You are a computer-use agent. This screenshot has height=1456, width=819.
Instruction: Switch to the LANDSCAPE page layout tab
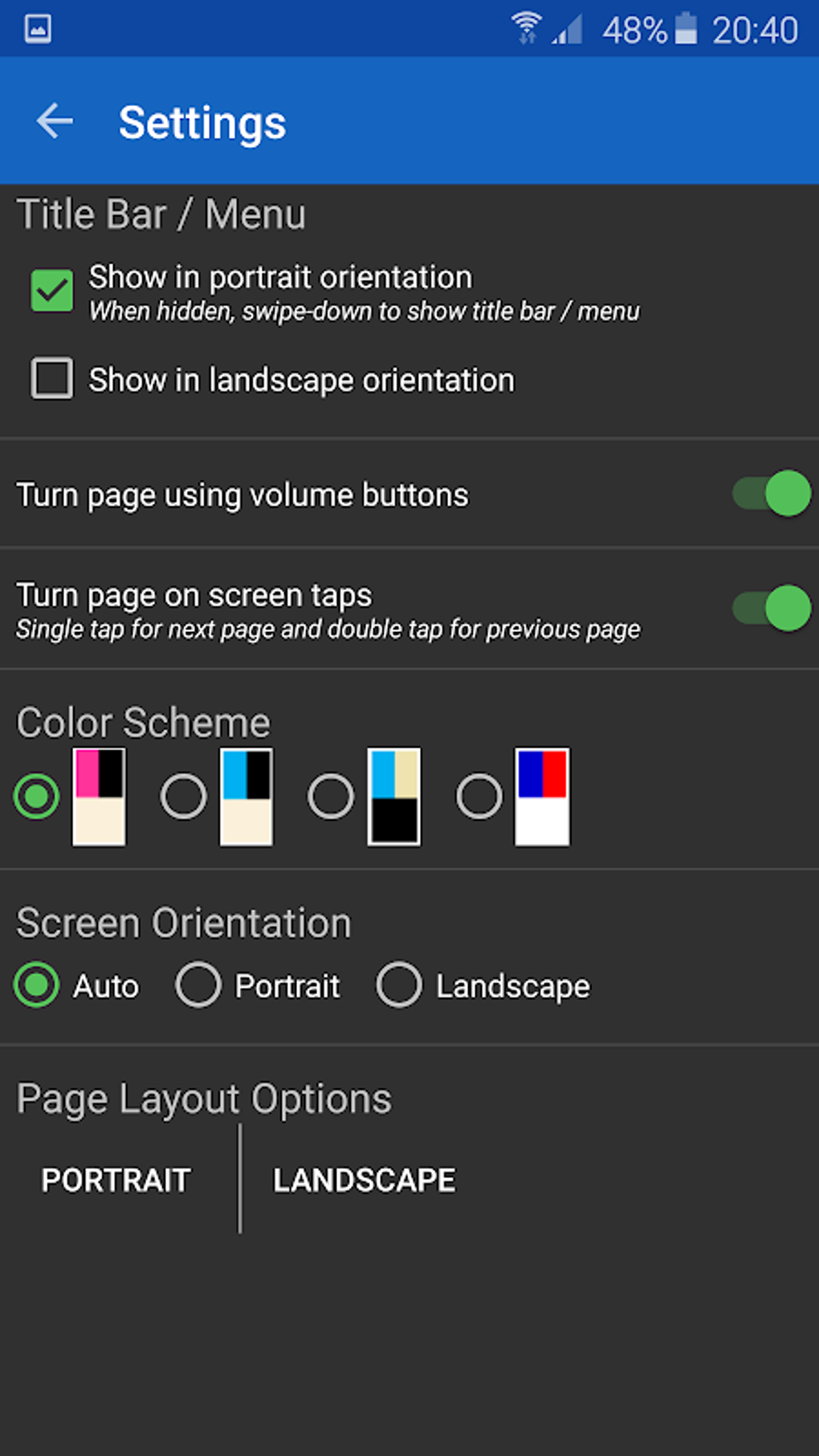tap(364, 1180)
